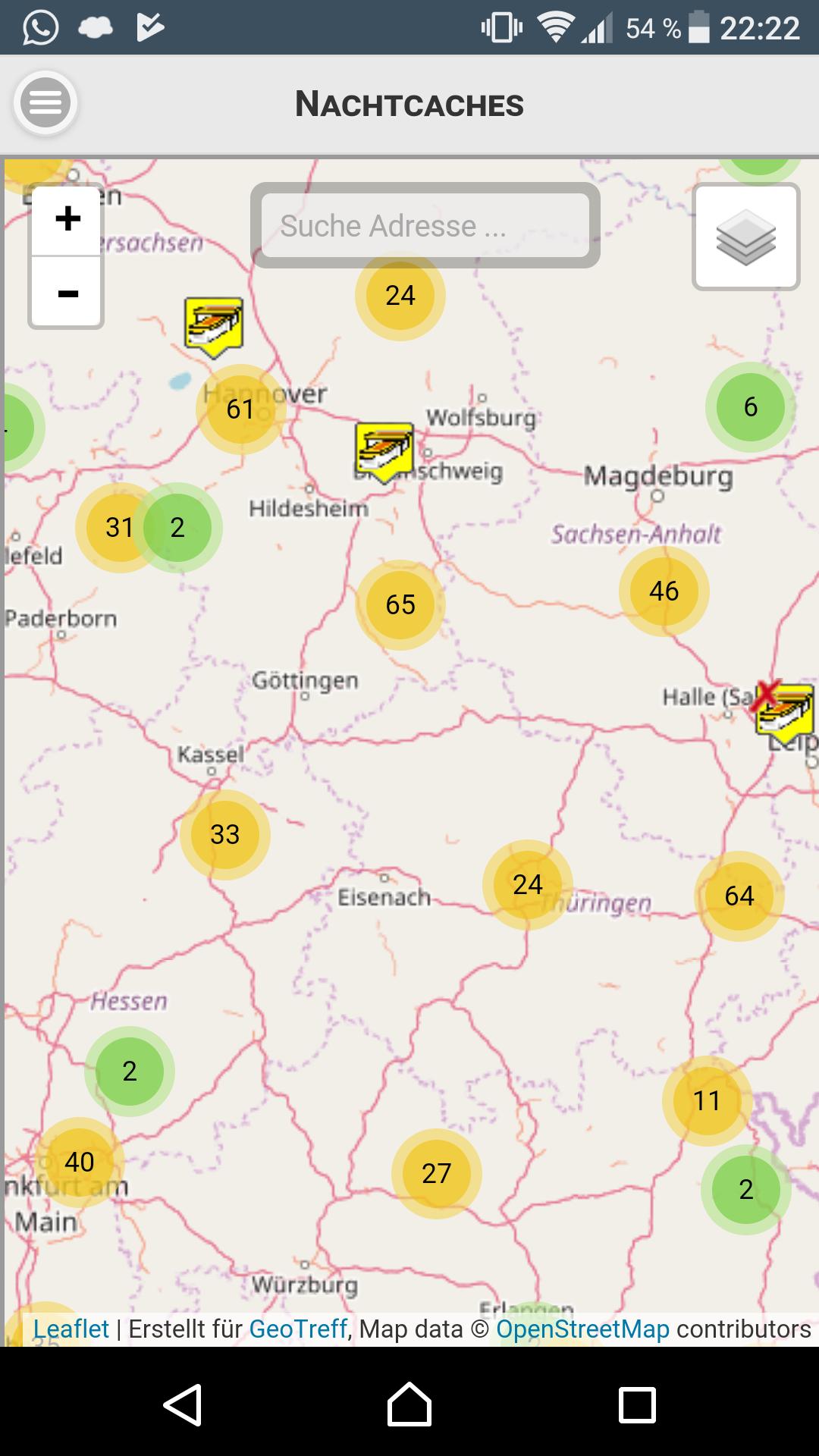Select the green cluster of 6 near Magdeburg
Viewport: 819px width, 1456px height.
click(750, 407)
